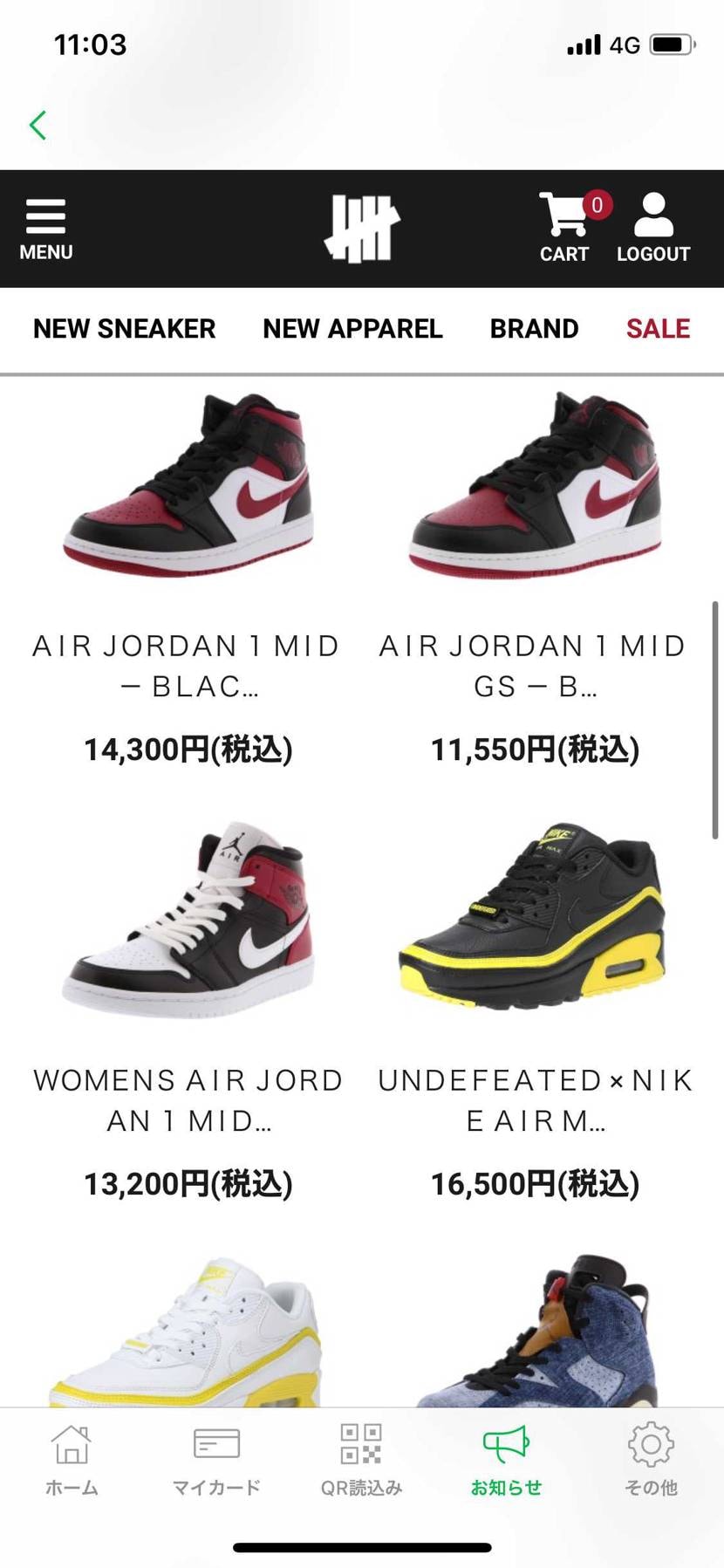Open the shopping CART
This screenshot has height=1568, width=724.
pyautogui.click(x=564, y=229)
